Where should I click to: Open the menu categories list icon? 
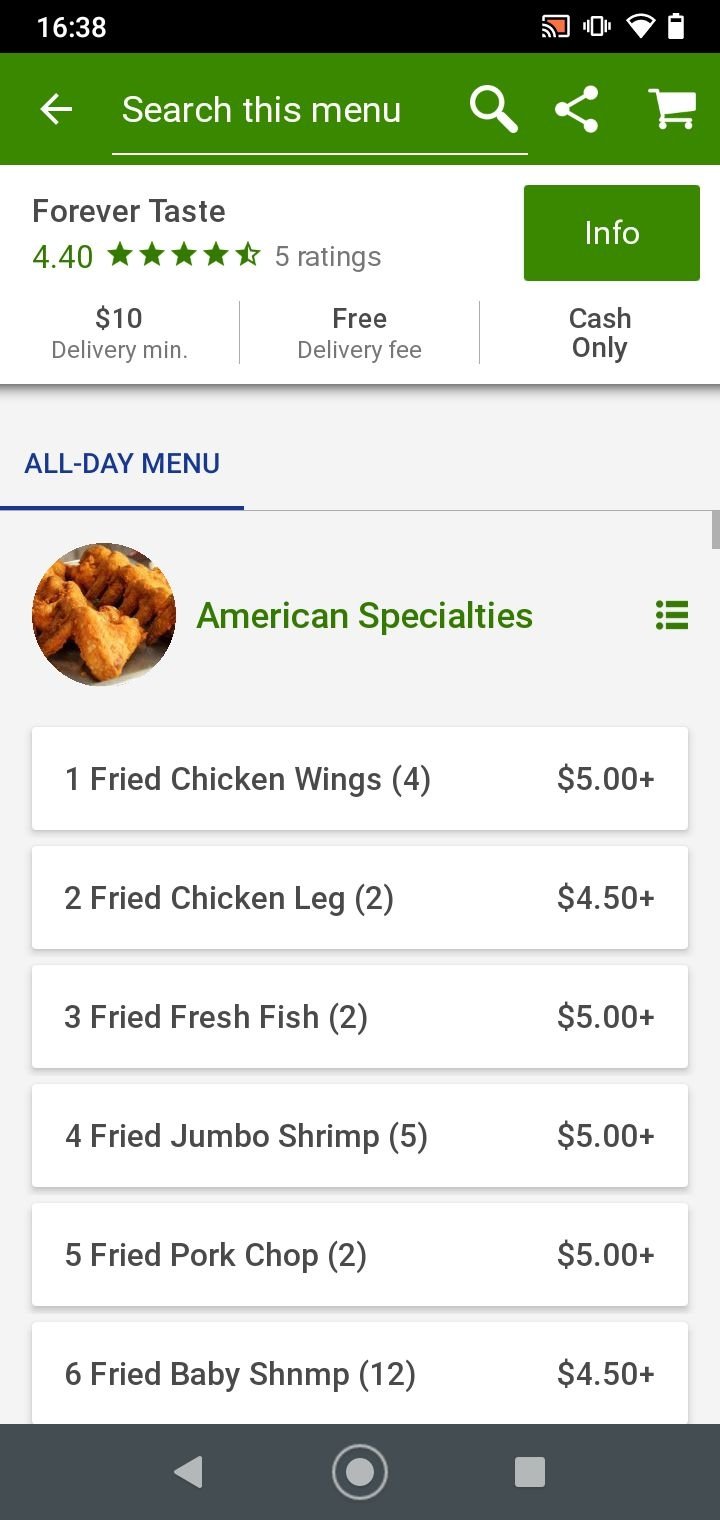coord(672,615)
